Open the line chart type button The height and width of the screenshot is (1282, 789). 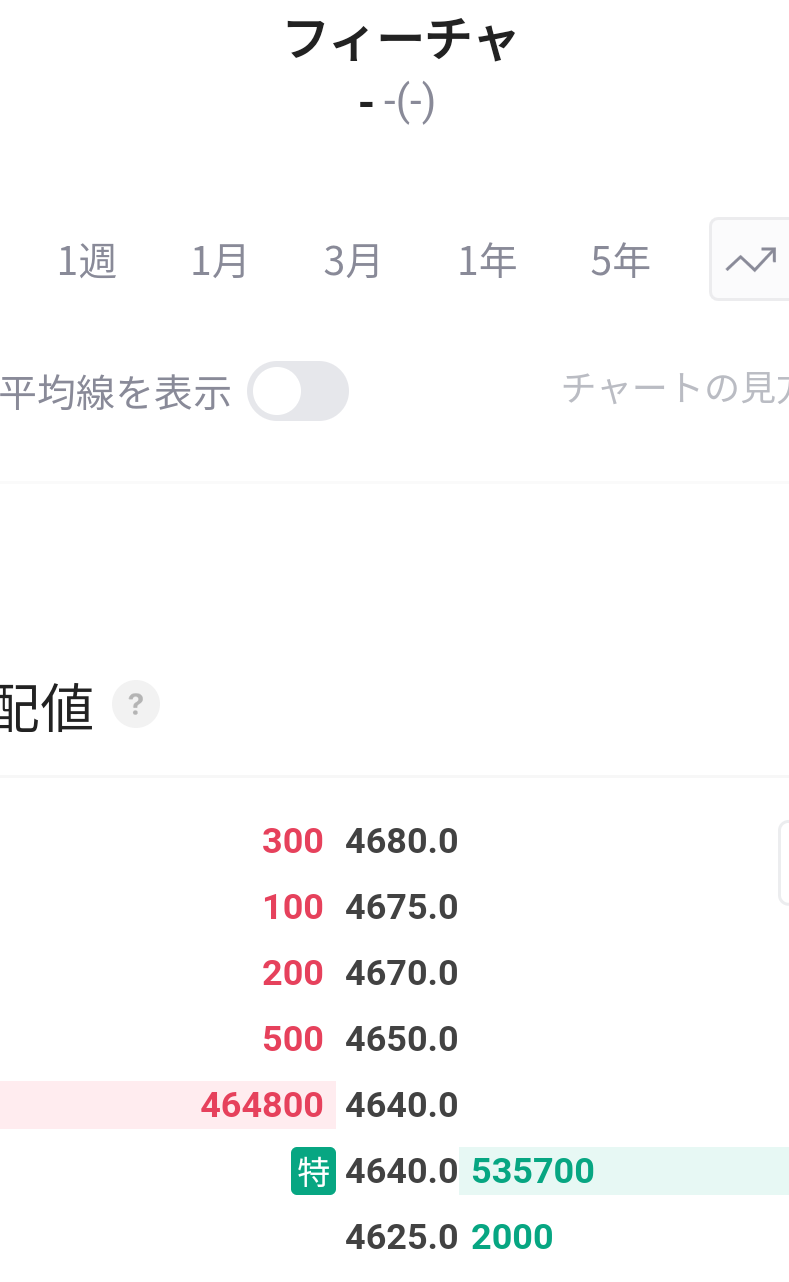tap(751, 261)
